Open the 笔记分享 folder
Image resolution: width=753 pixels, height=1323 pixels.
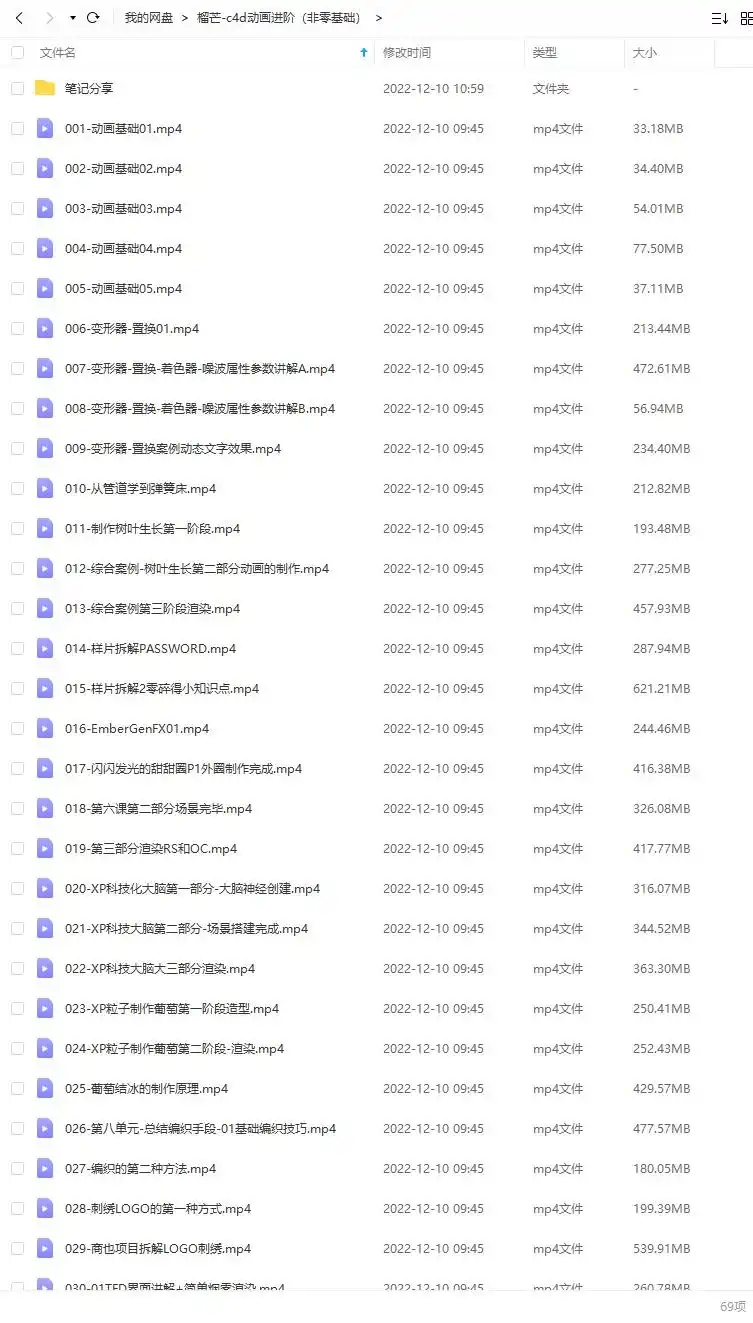89,88
